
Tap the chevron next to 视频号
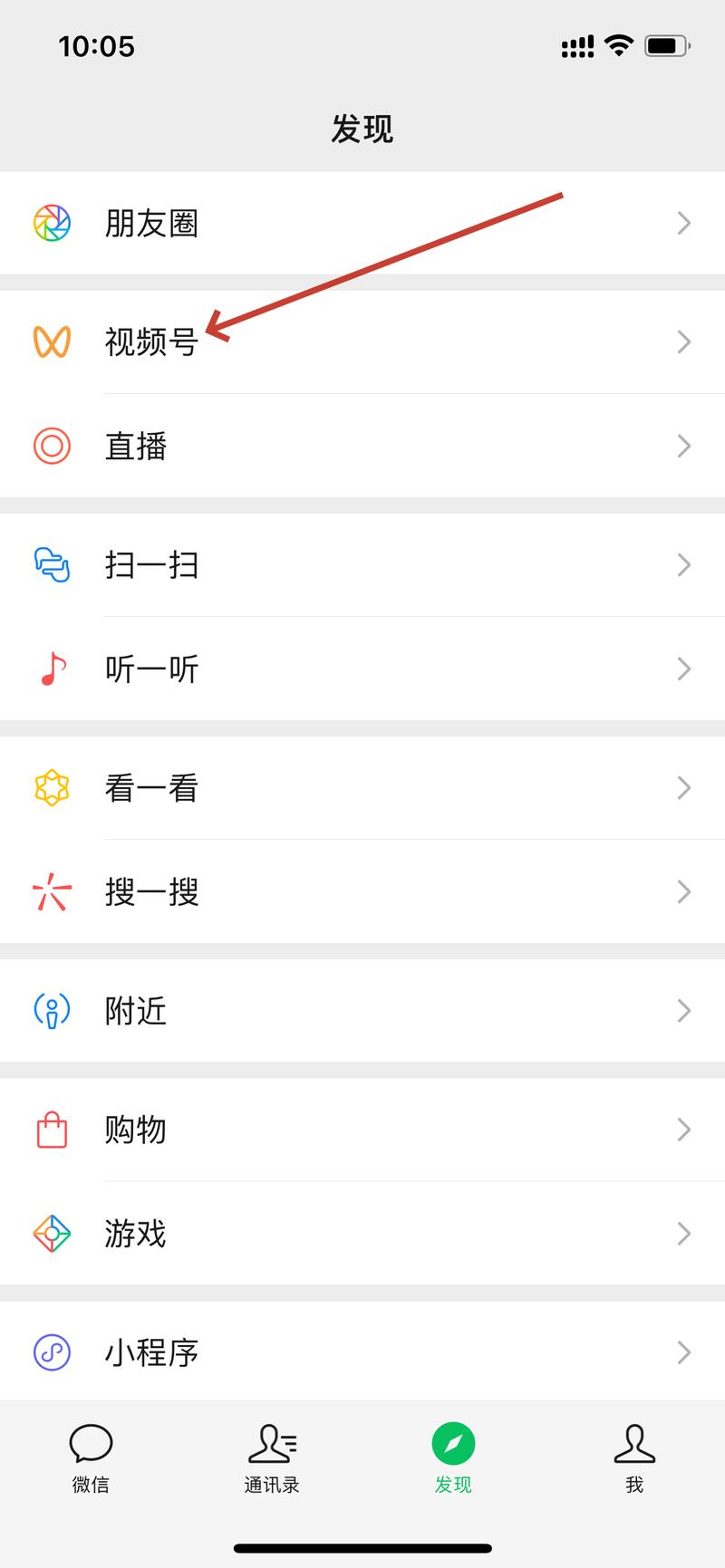pos(684,341)
